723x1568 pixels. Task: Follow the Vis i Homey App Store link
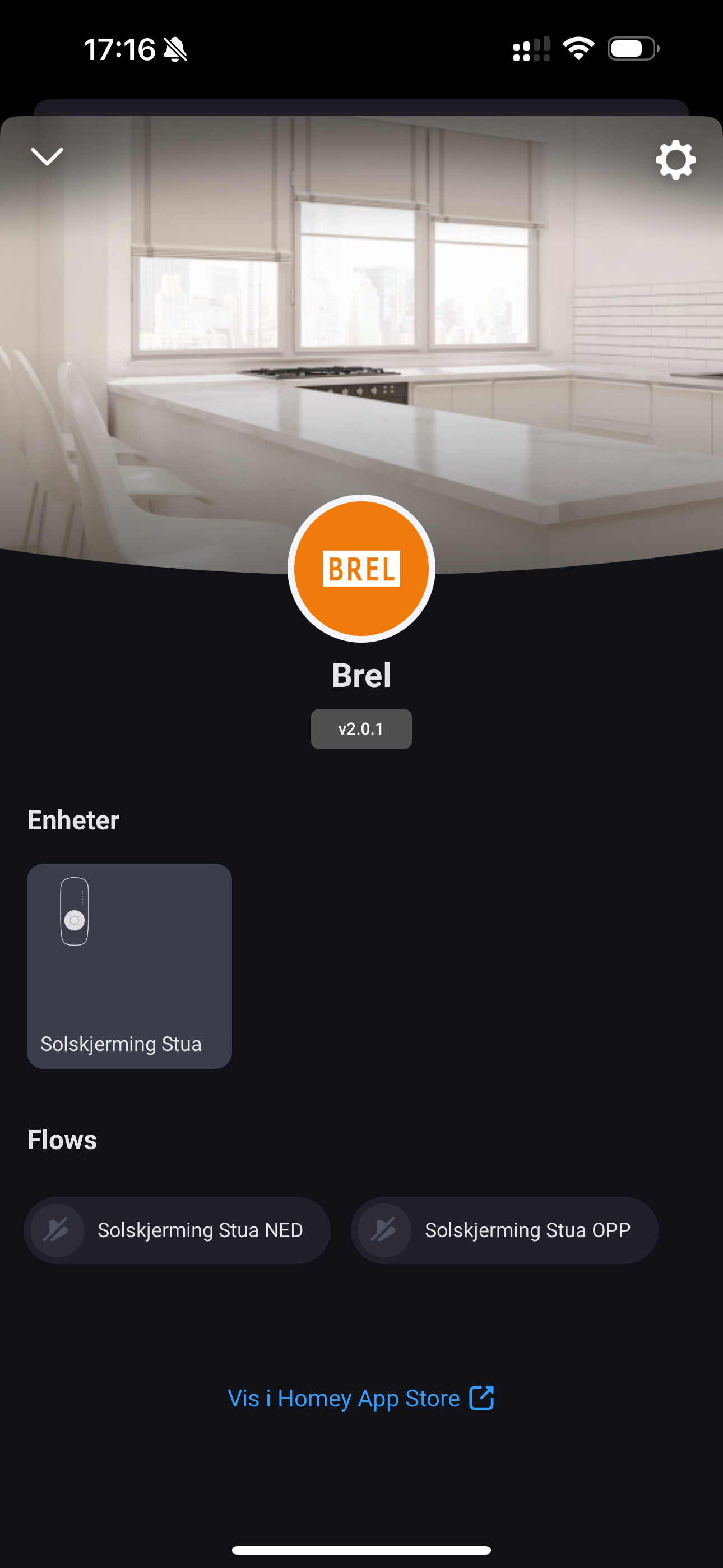coord(361,1398)
